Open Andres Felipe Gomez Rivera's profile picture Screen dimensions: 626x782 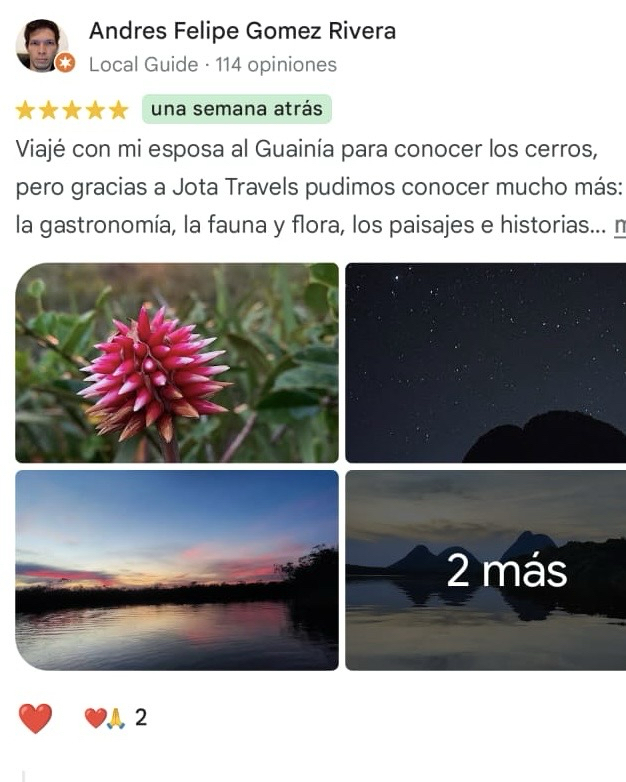click(x=42, y=46)
